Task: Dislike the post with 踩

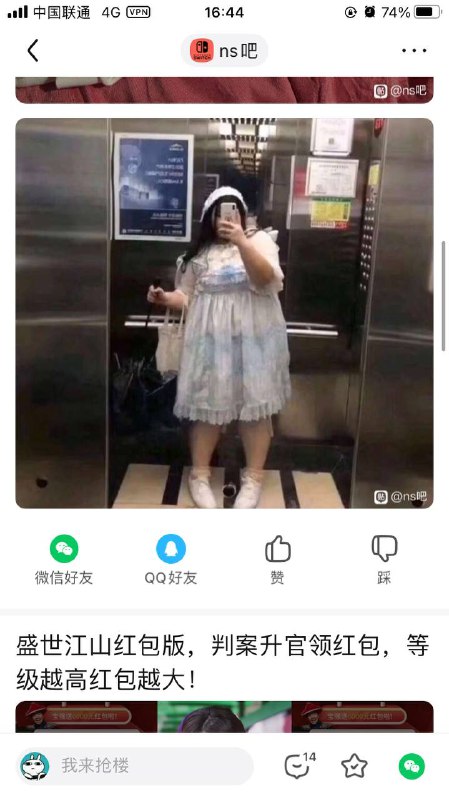Action: 384,559
